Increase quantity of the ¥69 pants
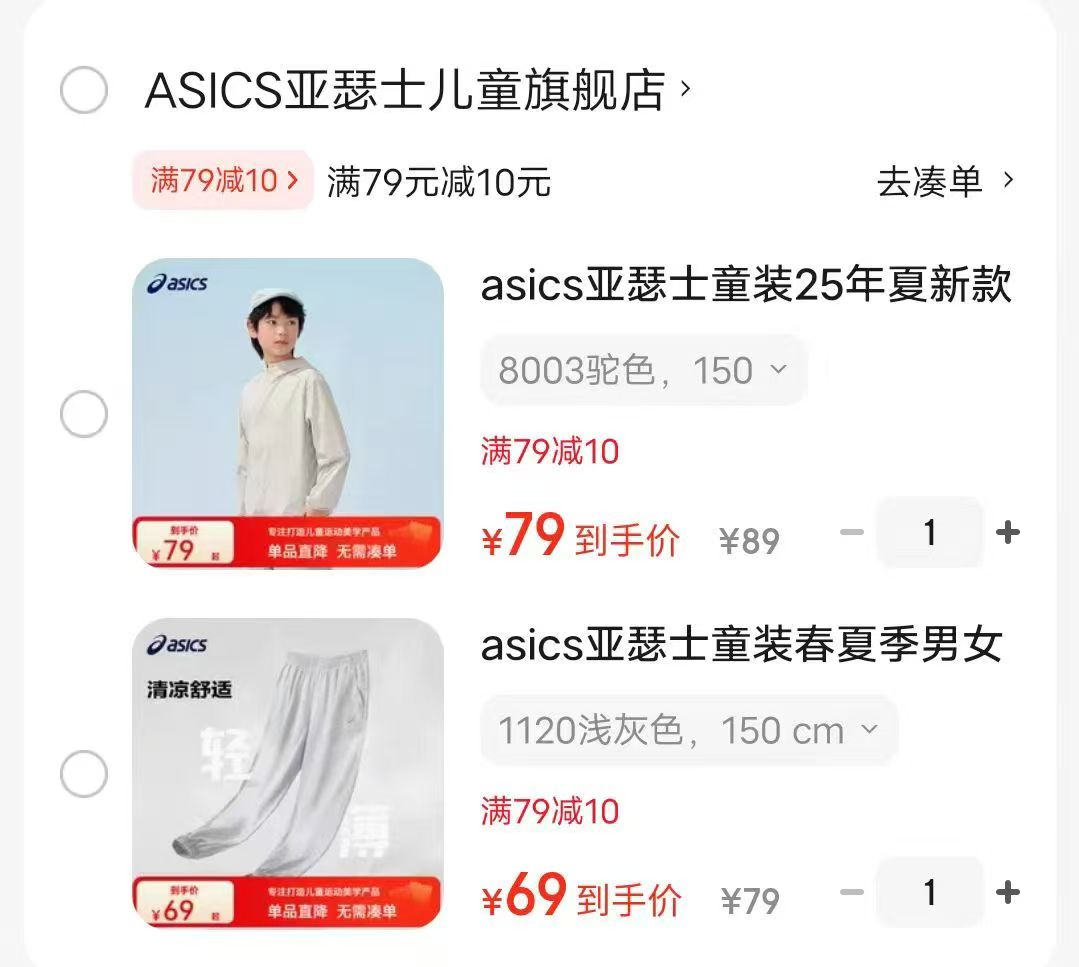Screen dimensions: 1079x967 1007,892
